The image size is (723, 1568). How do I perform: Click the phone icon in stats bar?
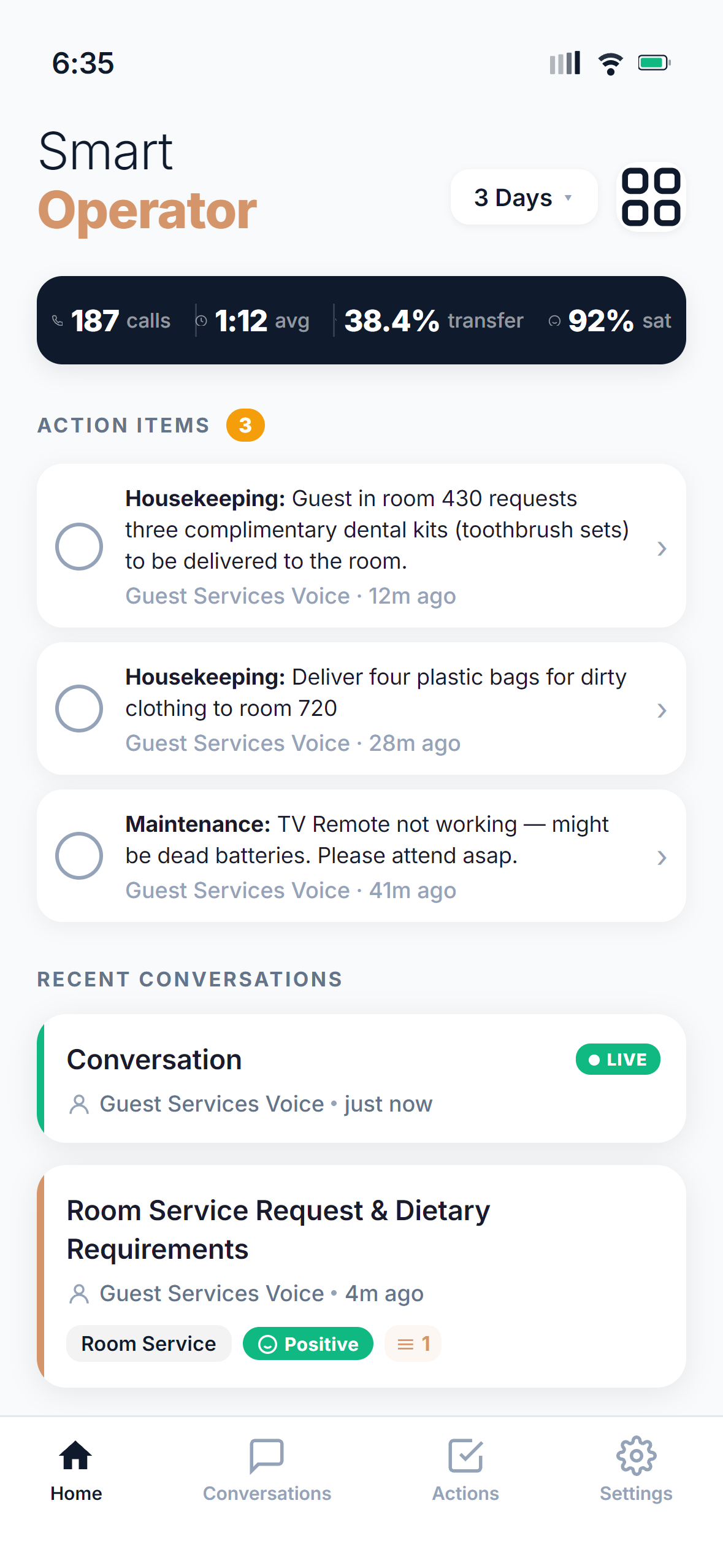[x=58, y=320]
